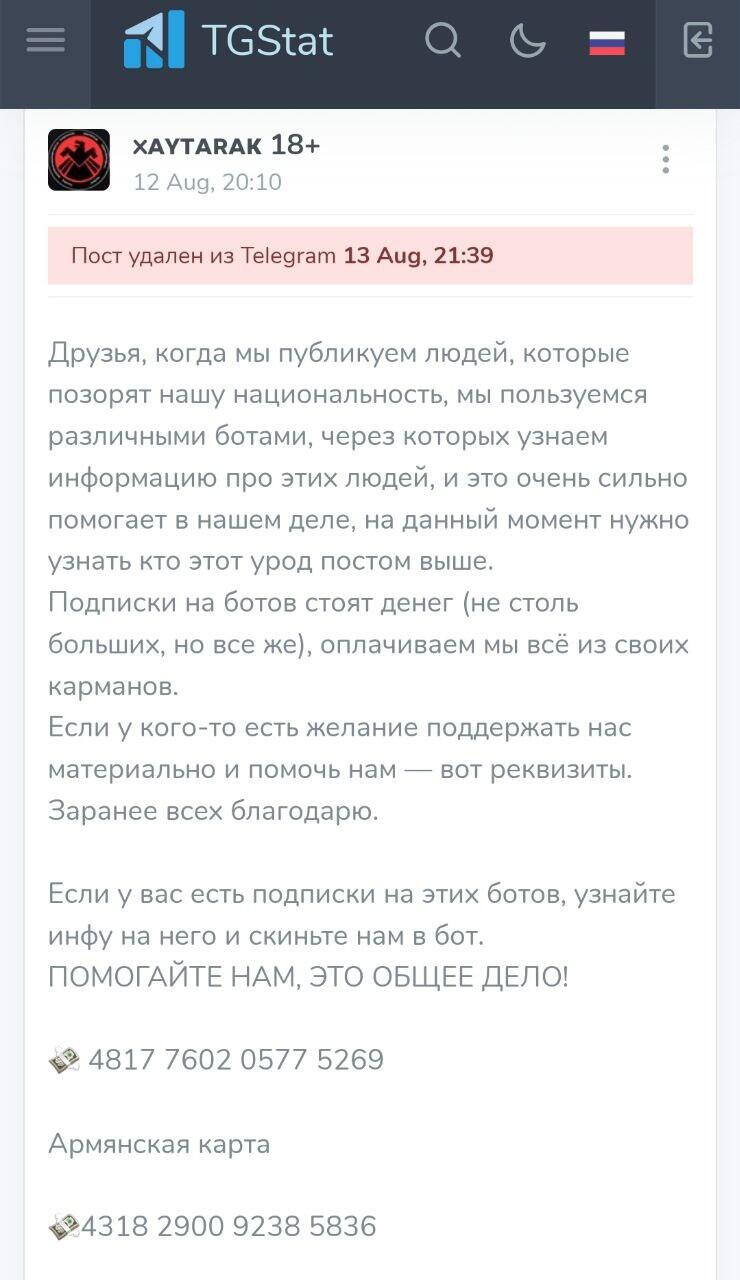
Task: Open the post date 12 Aug, 20:10
Action: (x=207, y=182)
